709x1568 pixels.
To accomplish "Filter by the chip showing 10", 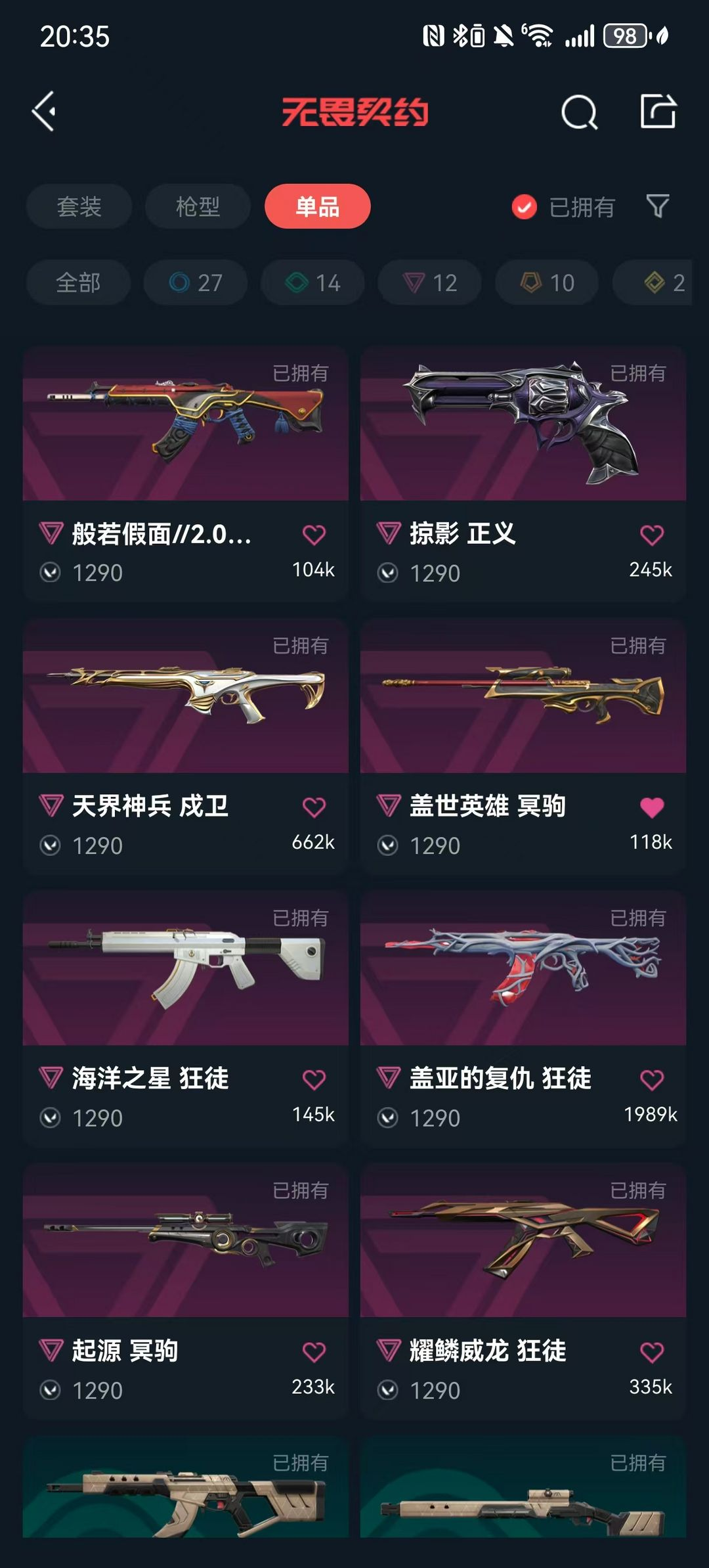I will (547, 282).
